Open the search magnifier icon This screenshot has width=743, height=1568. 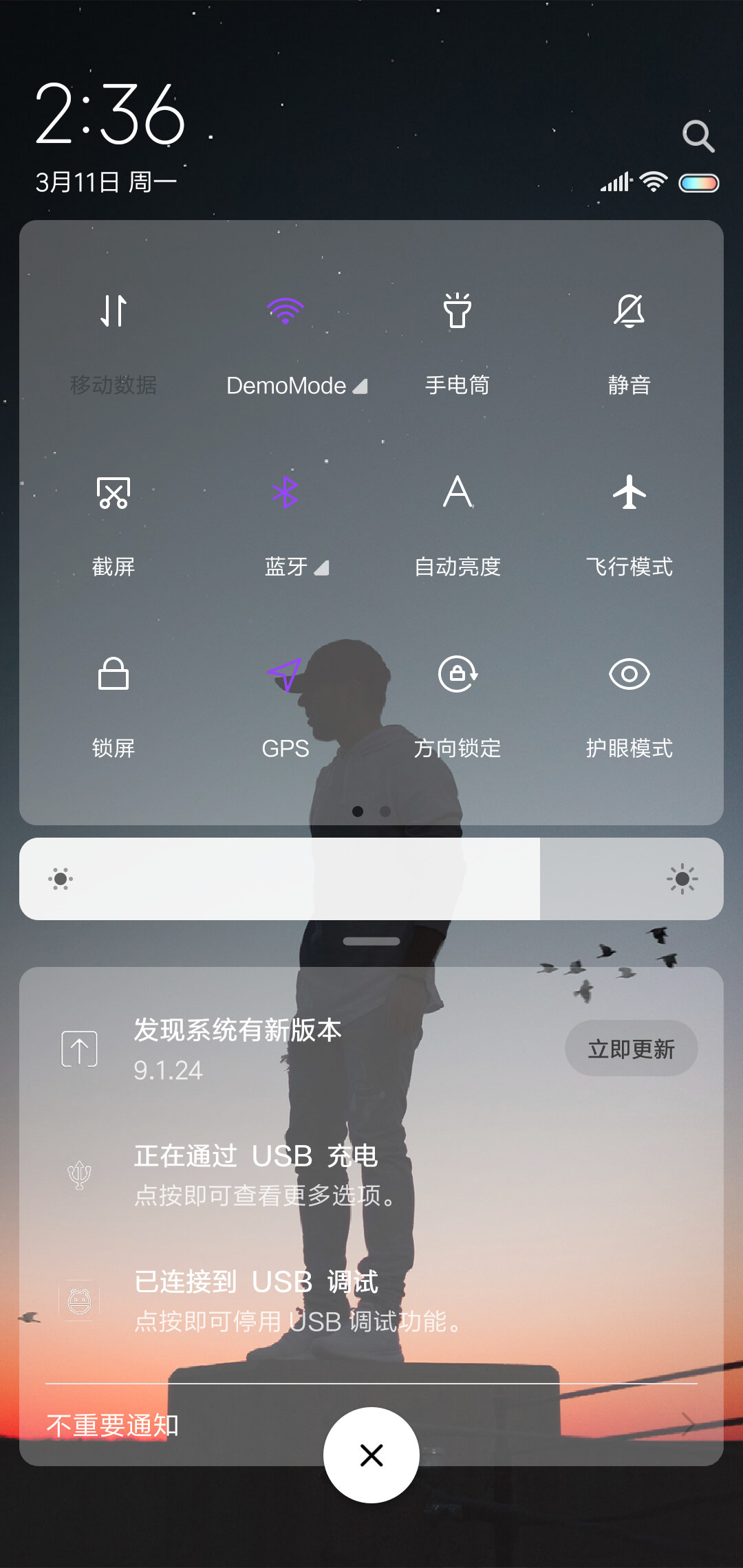pos(698,135)
